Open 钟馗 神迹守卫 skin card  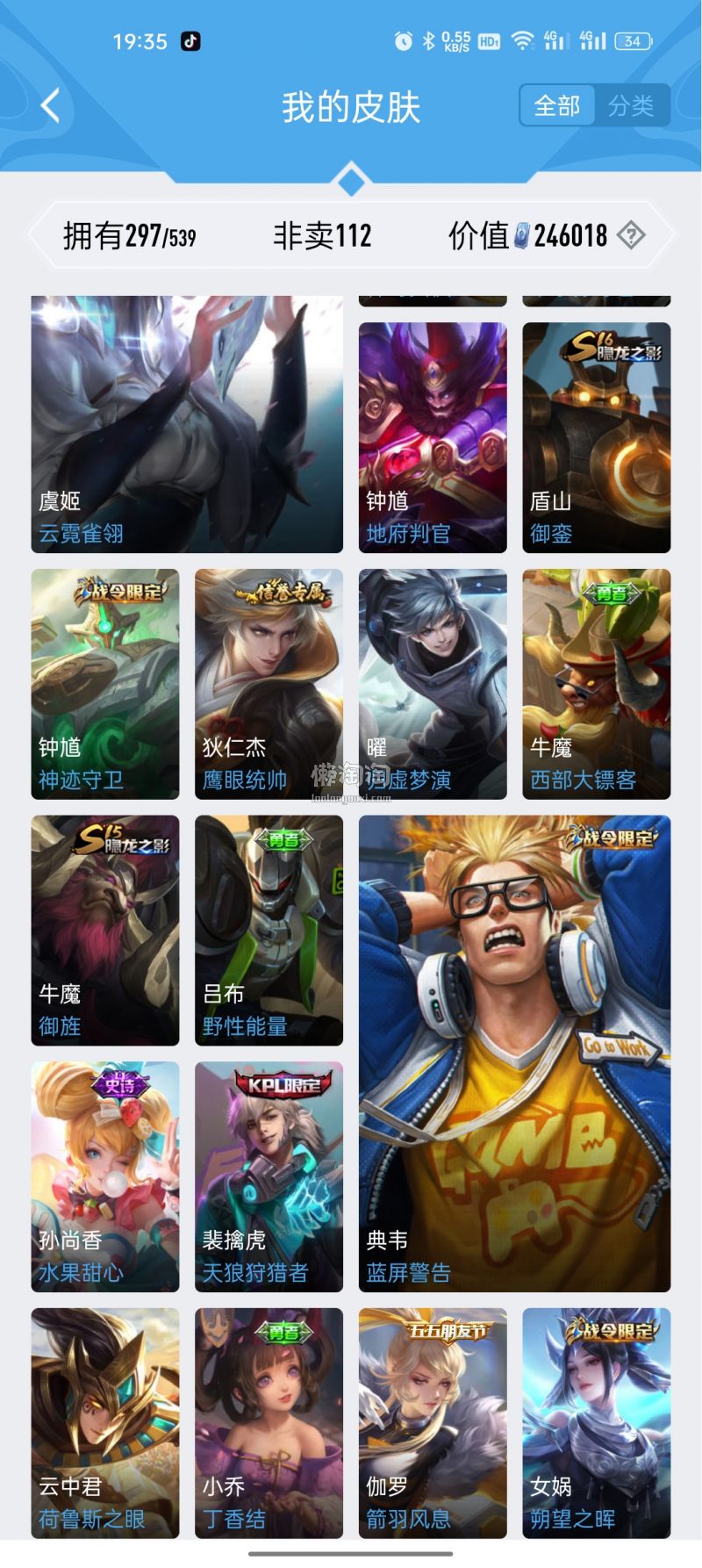coord(105,684)
